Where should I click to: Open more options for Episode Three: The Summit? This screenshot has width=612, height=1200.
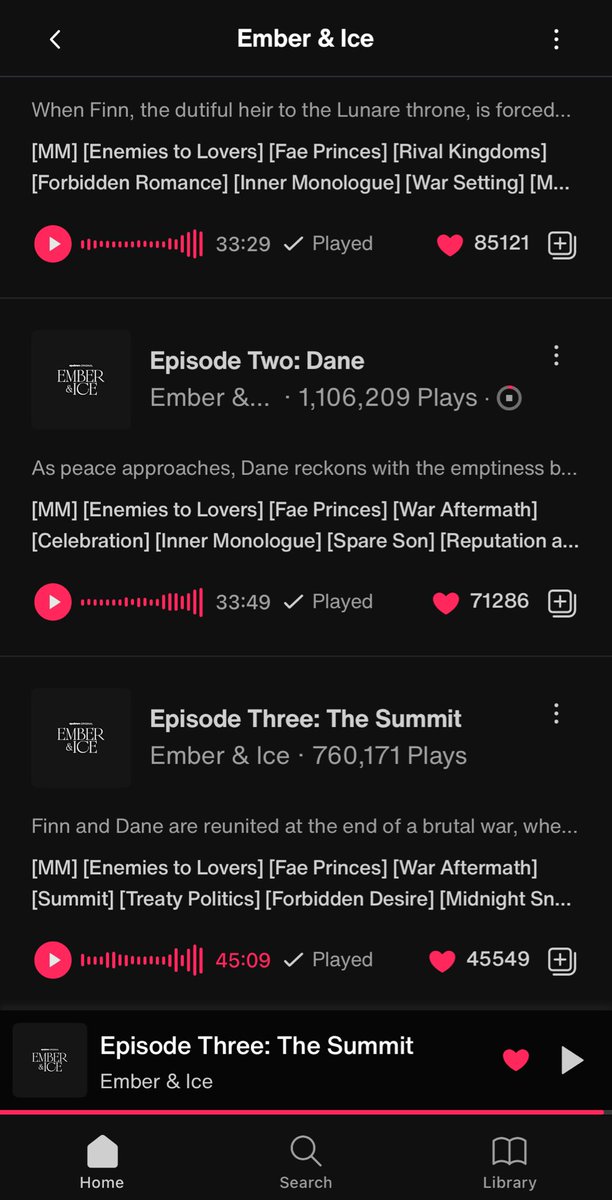coord(556,713)
